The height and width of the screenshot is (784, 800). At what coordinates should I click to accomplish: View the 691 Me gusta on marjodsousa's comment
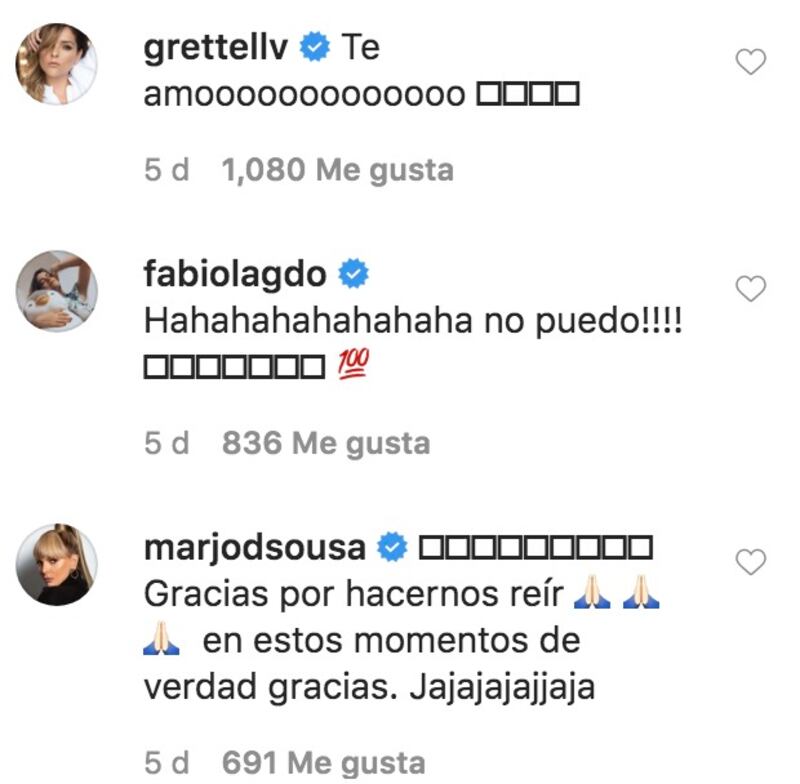pos(322,764)
